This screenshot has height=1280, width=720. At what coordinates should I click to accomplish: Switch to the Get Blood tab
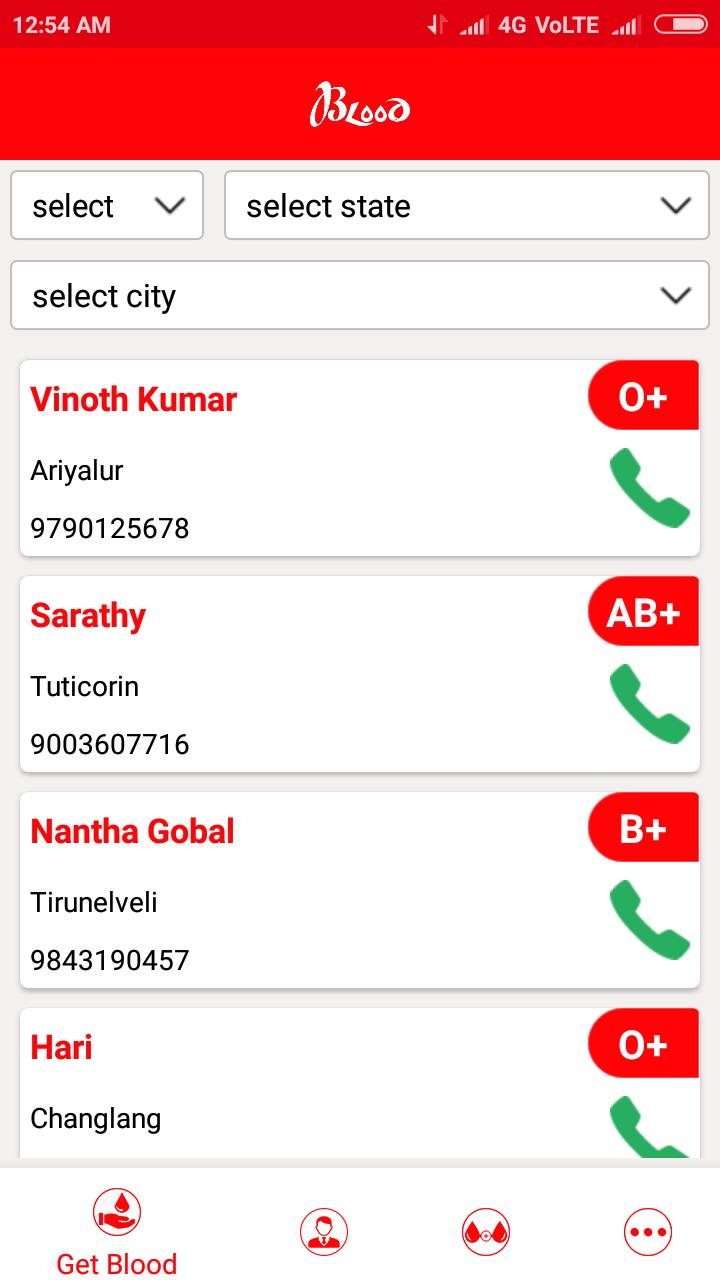coord(117,1232)
